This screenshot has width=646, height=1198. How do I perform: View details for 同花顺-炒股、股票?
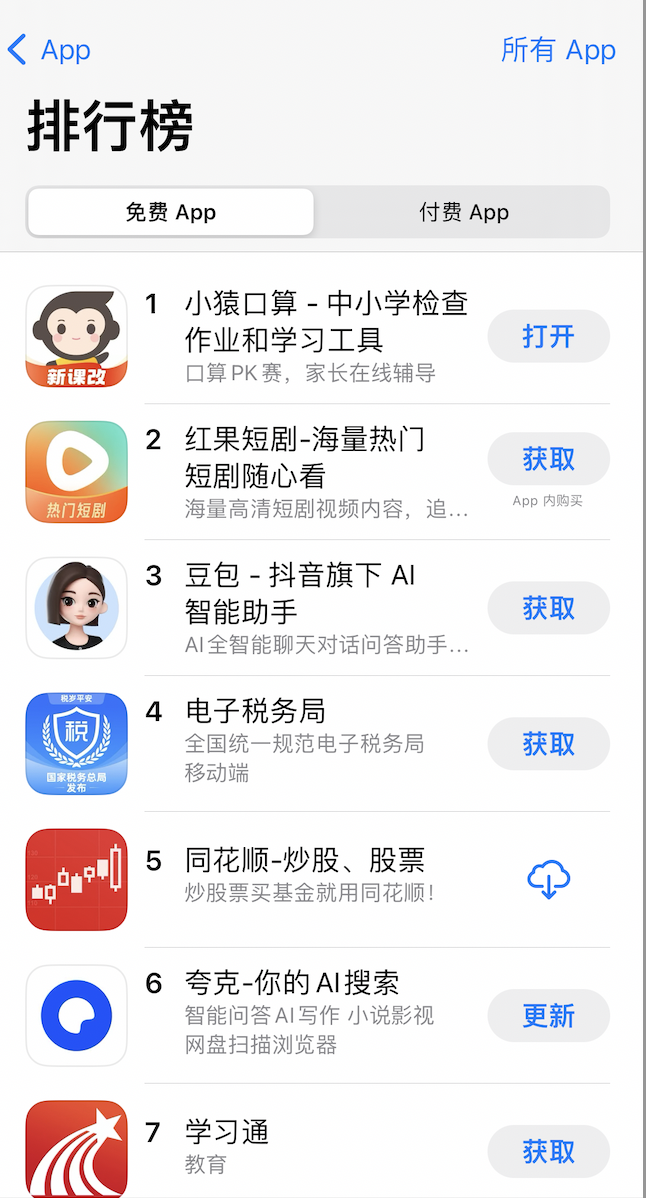[x=305, y=860]
